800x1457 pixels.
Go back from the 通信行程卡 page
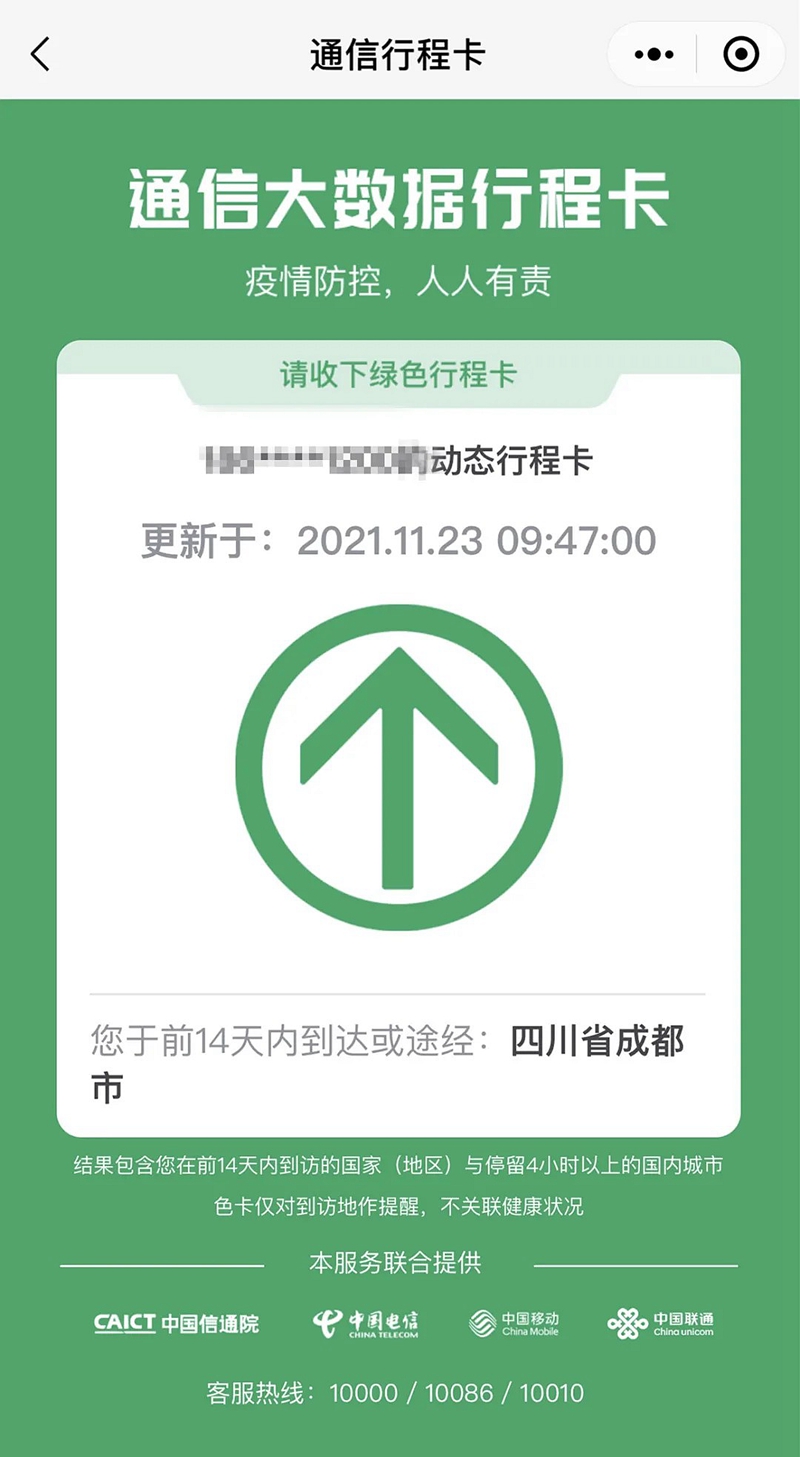click(40, 54)
